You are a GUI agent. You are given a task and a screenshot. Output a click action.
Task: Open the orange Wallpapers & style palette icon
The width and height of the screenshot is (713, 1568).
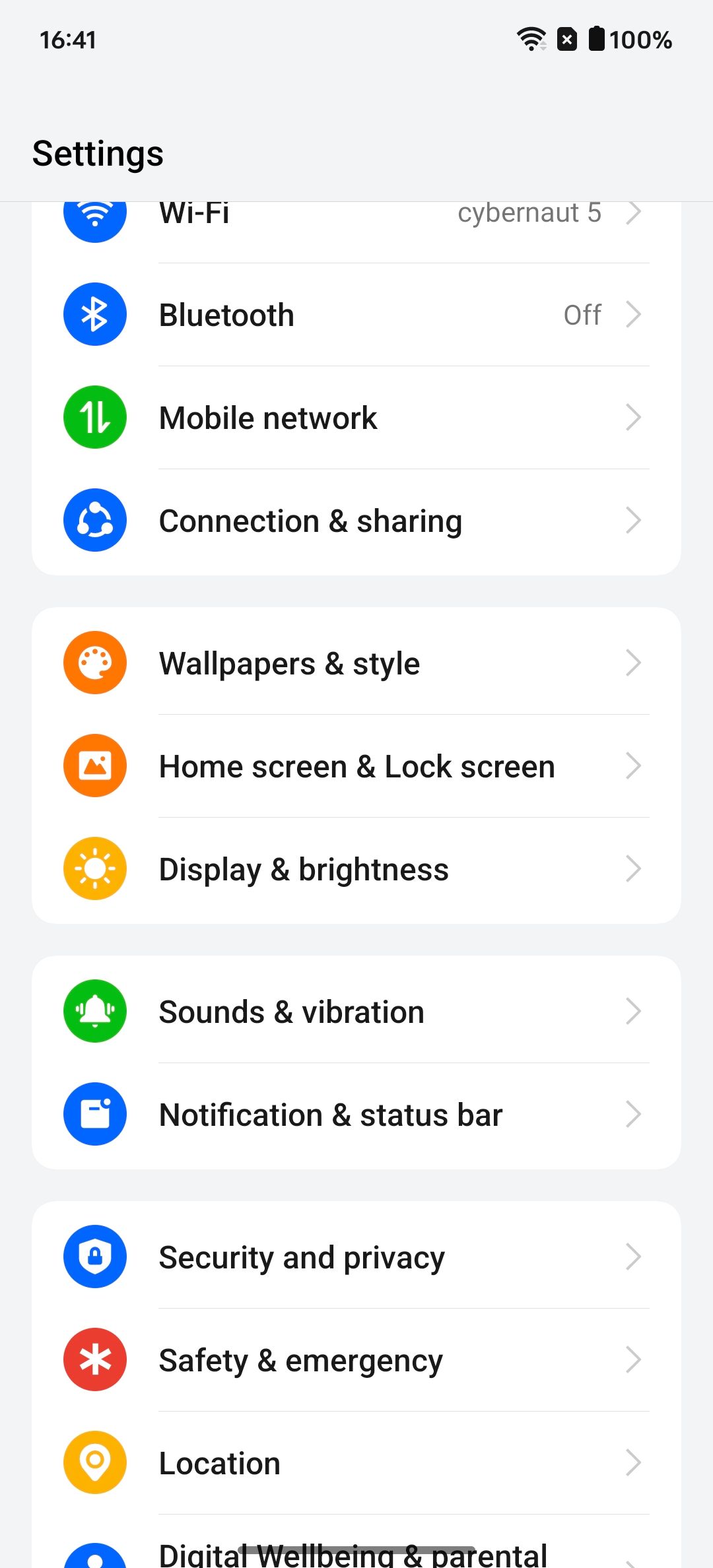click(94, 663)
